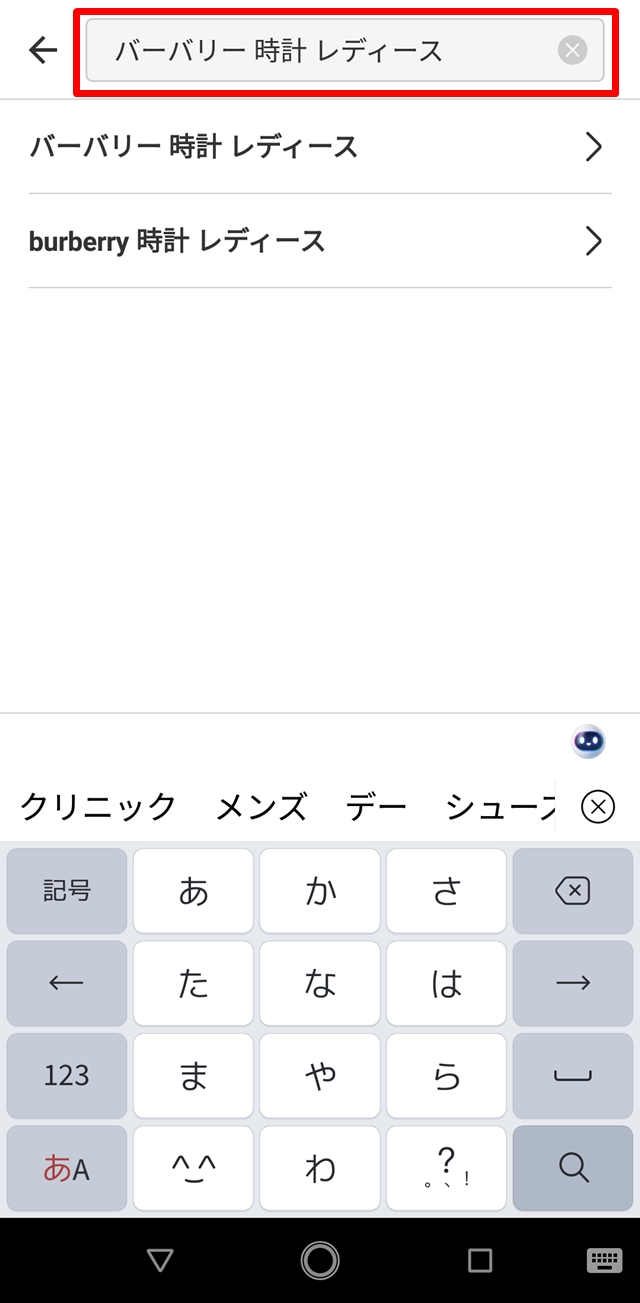Select suggestion バーバリー 時計 レディース

[x=320, y=147]
